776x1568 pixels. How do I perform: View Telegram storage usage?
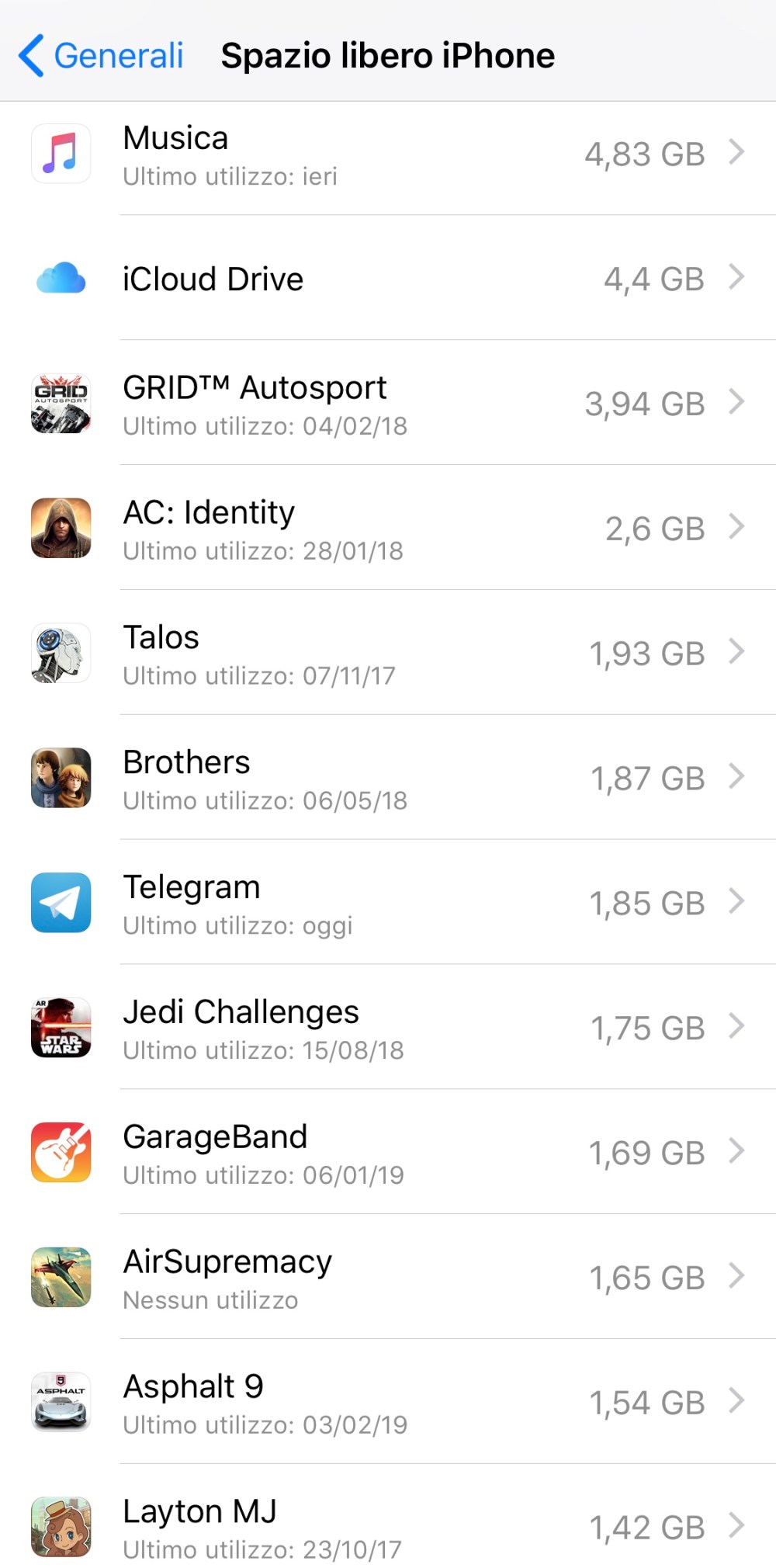pyautogui.click(x=388, y=904)
